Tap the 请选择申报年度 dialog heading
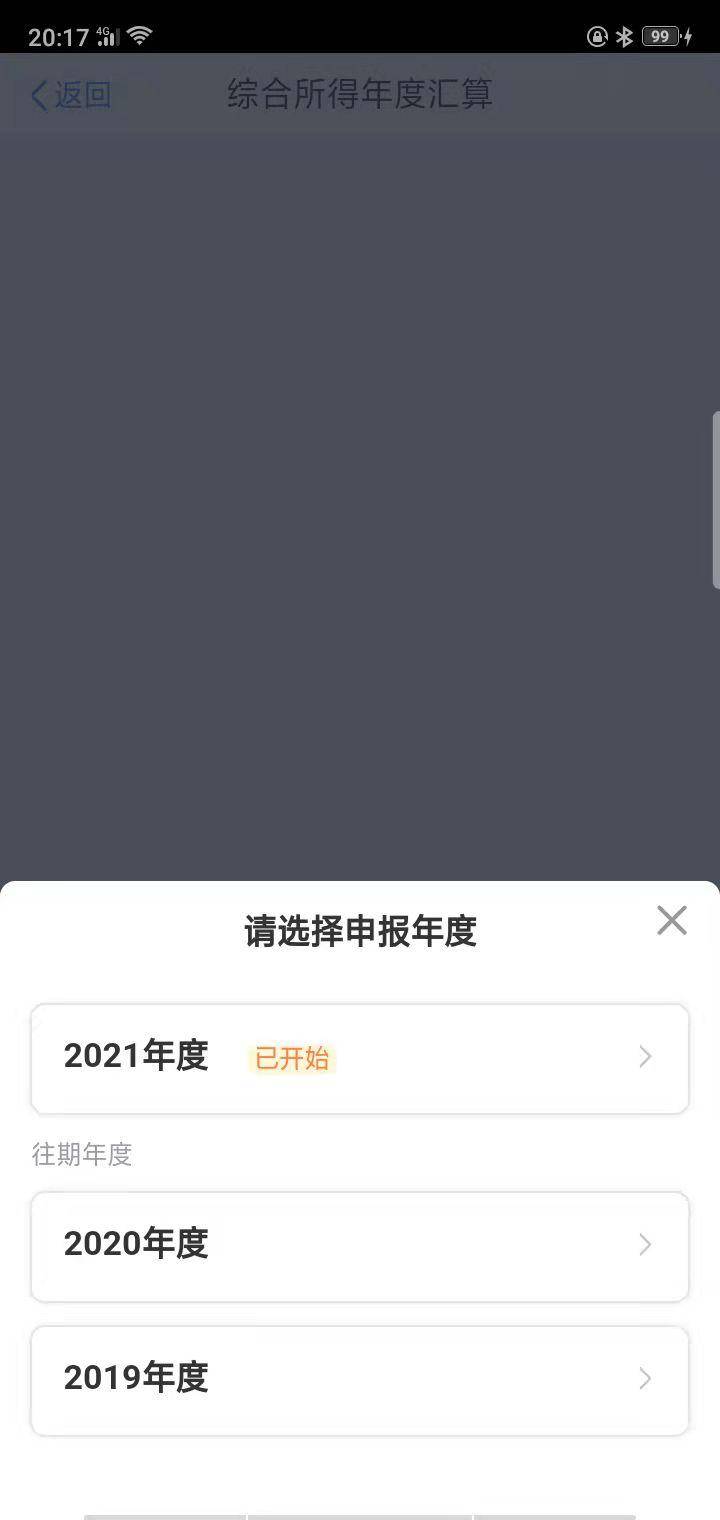The image size is (720, 1520). [x=360, y=930]
